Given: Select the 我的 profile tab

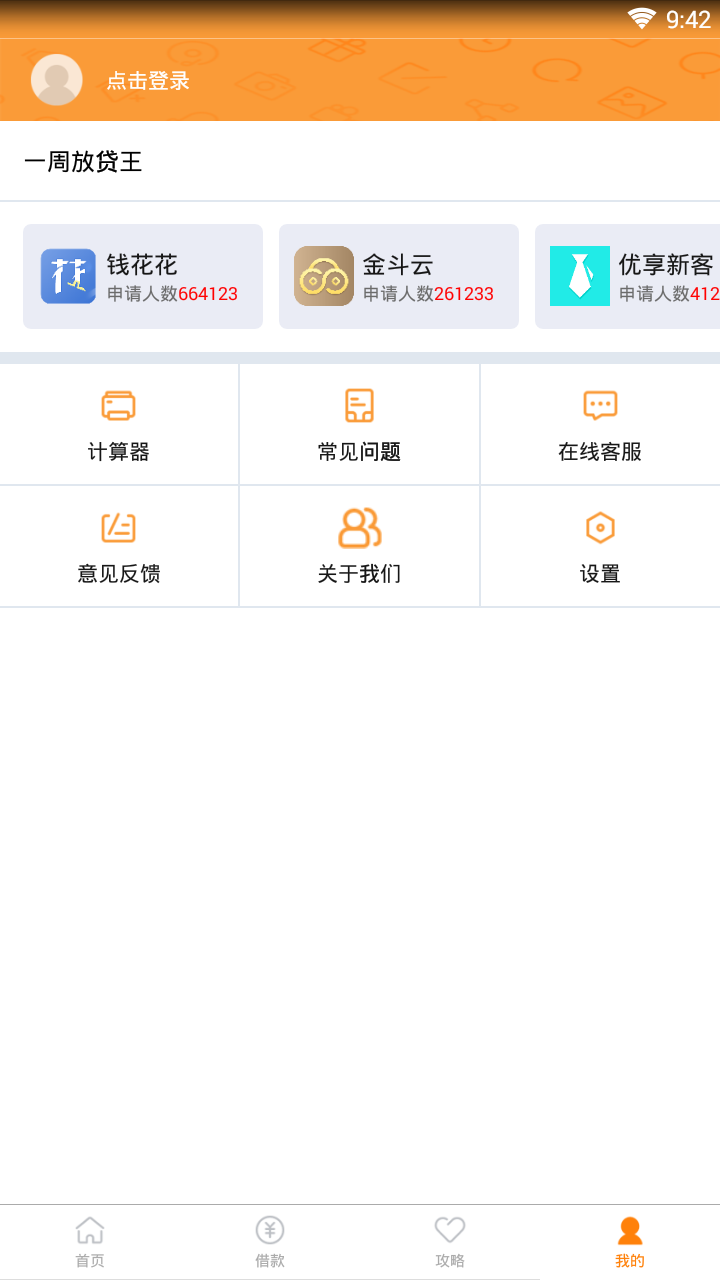Looking at the screenshot, I should pyautogui.click(x=630, y=1242).
